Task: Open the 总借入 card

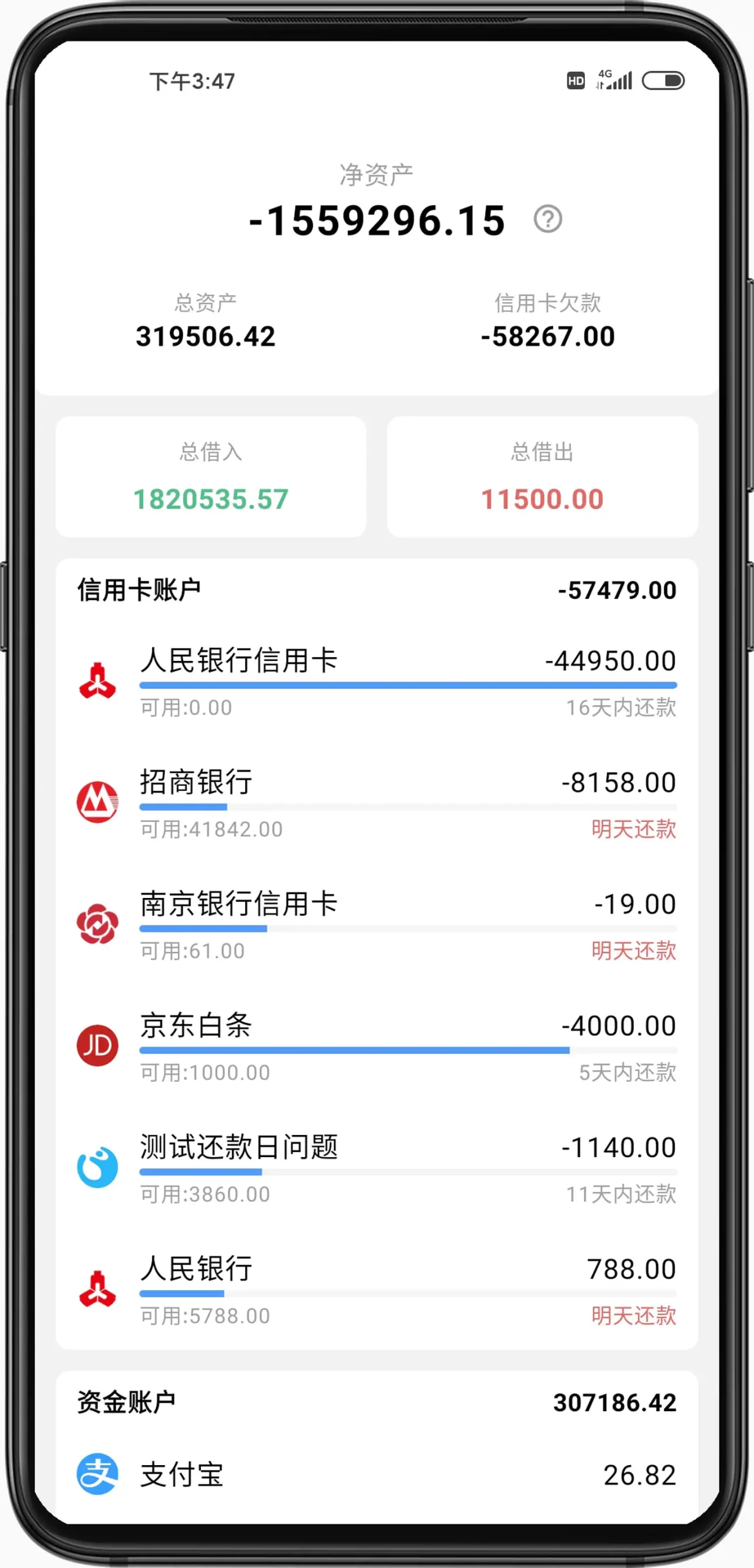Action: [211, 477]
